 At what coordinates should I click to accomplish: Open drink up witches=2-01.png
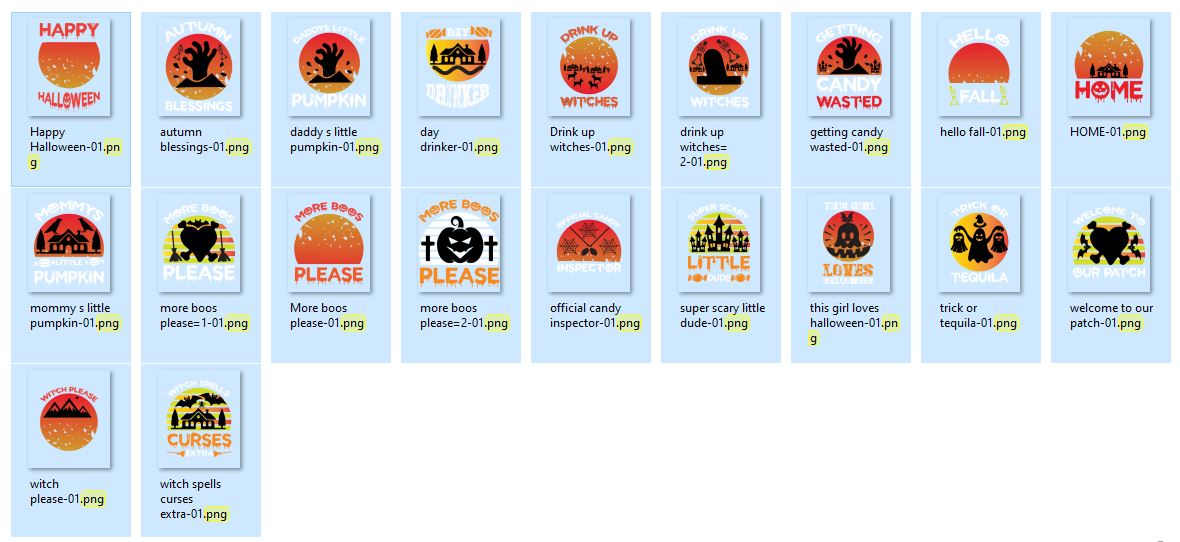(720, 67)
